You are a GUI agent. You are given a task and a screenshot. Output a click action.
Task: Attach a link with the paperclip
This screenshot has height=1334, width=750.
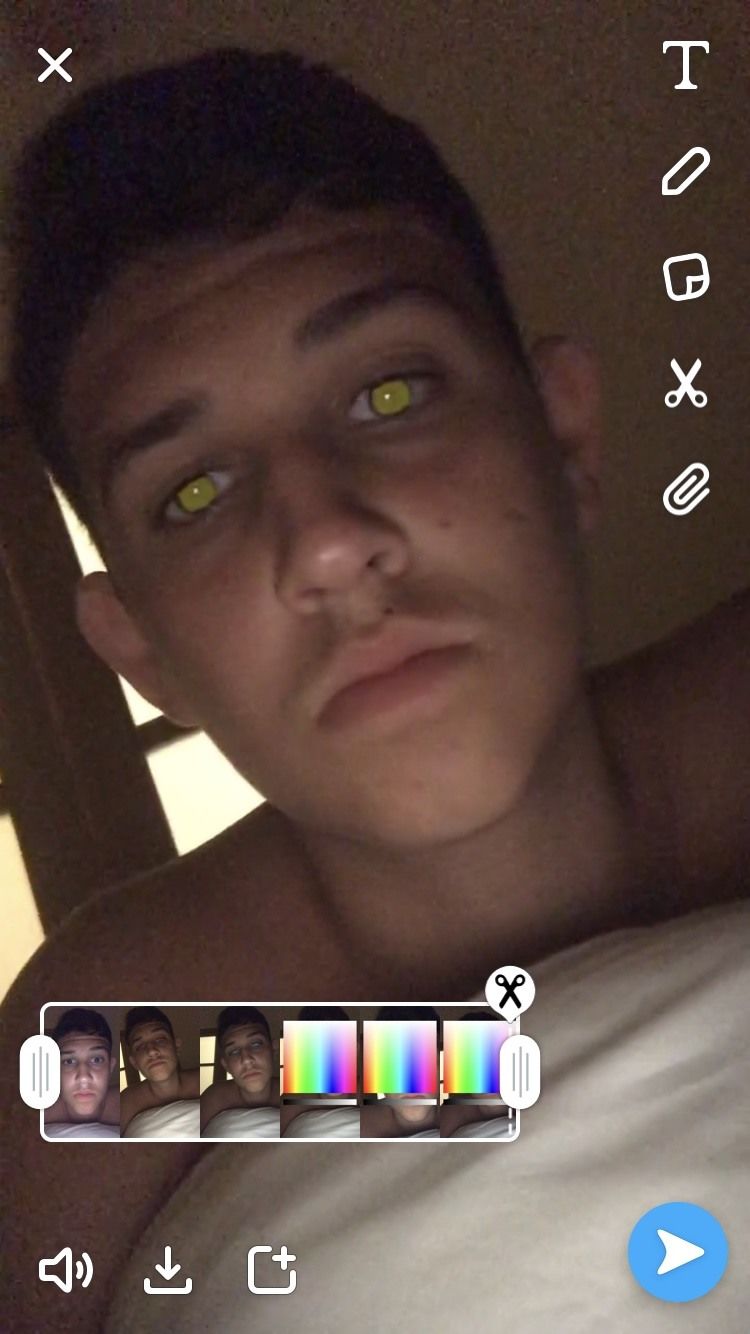coord(686,489)
